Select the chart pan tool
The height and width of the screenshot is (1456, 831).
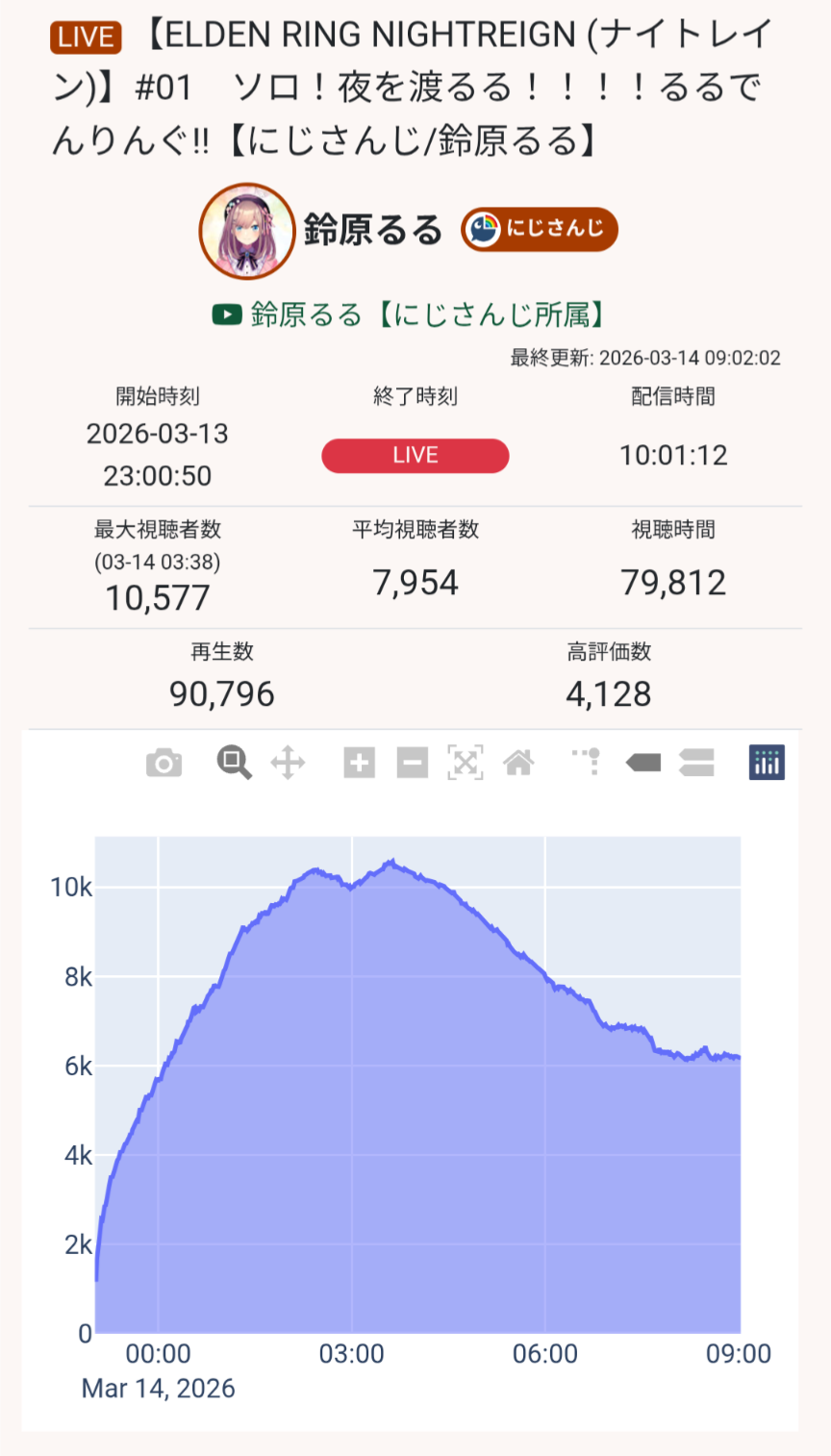point(288,764)
